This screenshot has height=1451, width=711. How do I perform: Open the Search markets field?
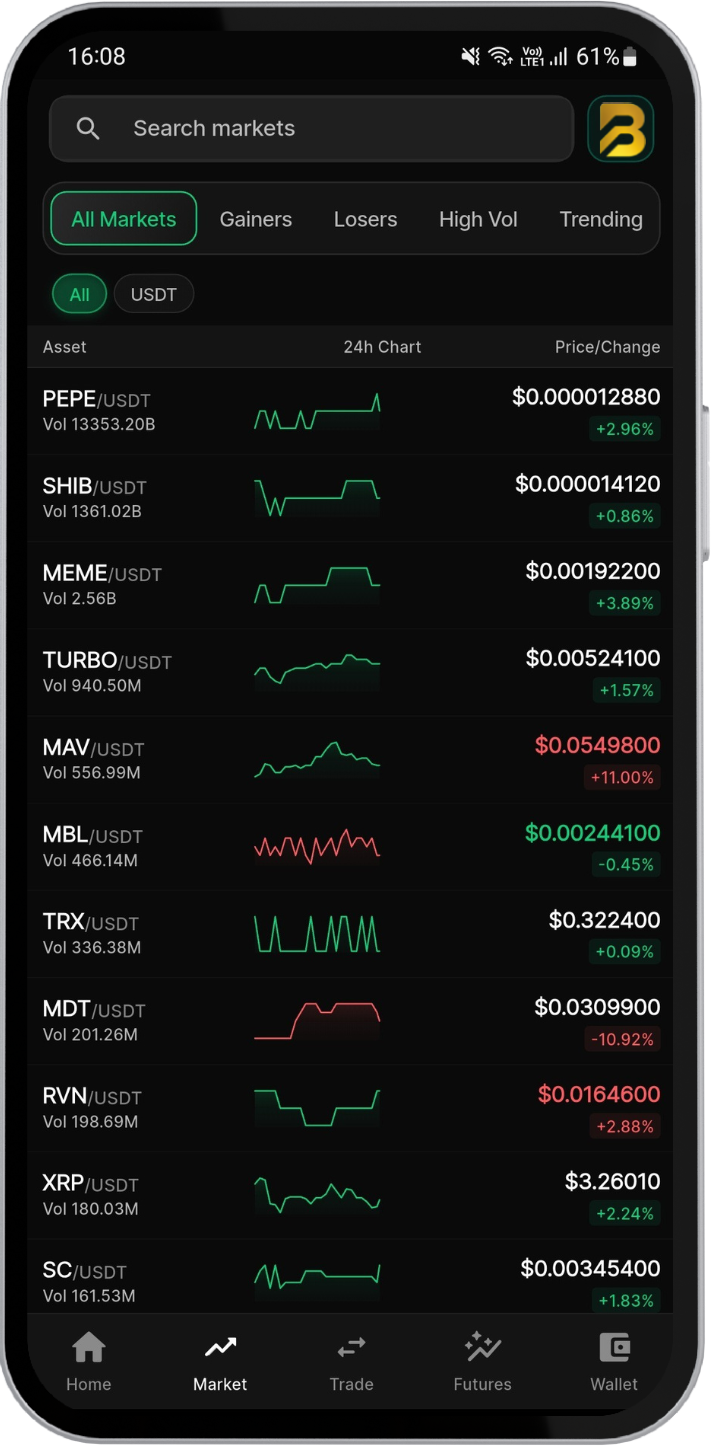click(310, 128)
